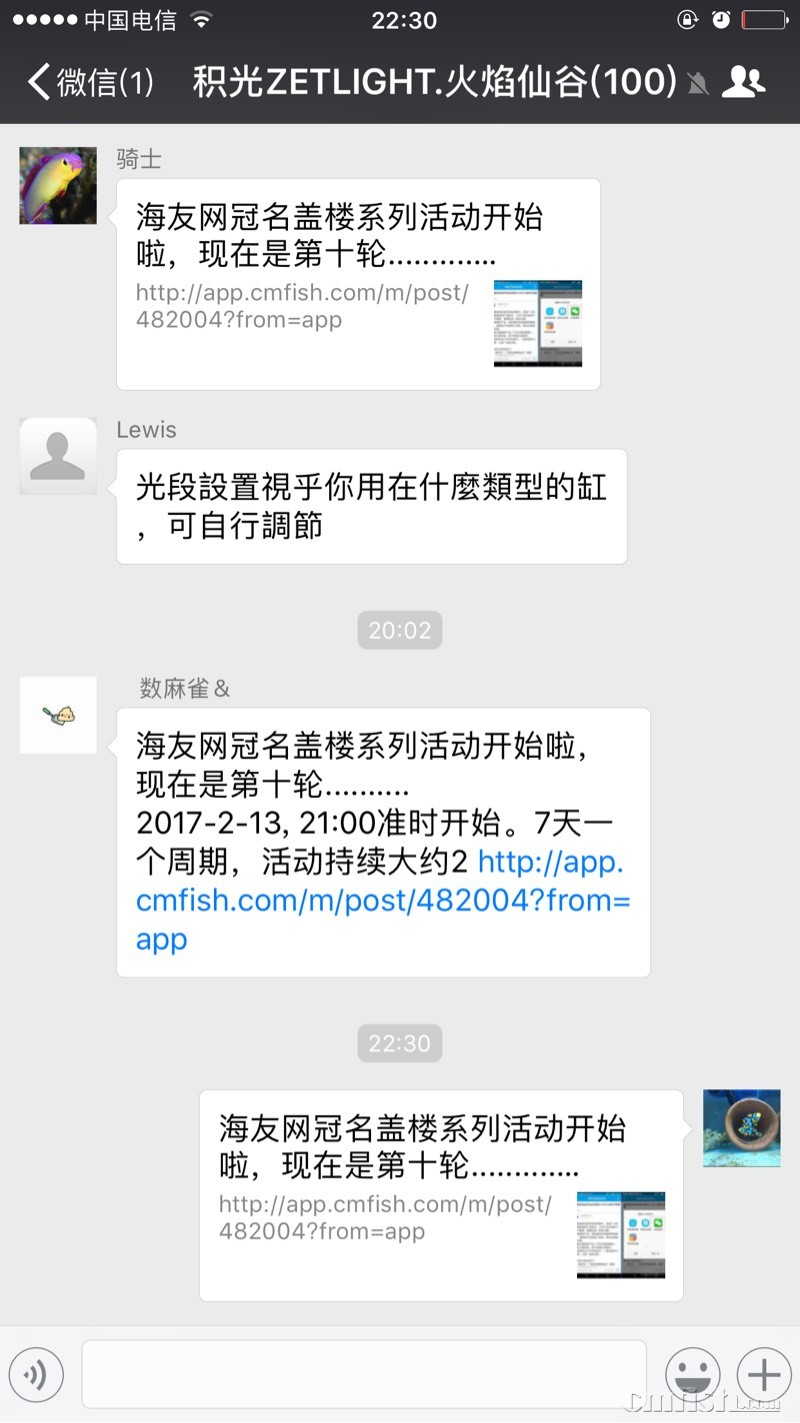Open the plus attachments menu
Image resolution: width=800 pixels, height=1423 pixels.
click(x=764, y=1375)
